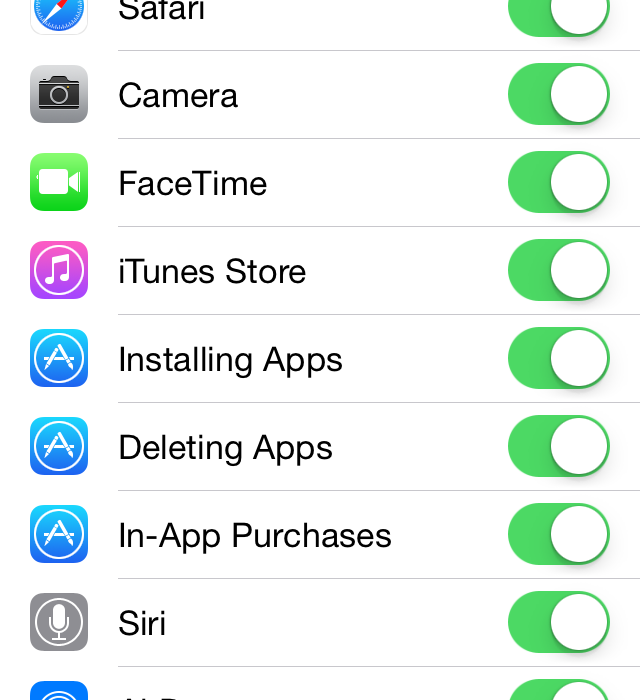This screenshot has width=640, height=700.
Task: Disable Installing Apps
Action: [x=559, y=359]
